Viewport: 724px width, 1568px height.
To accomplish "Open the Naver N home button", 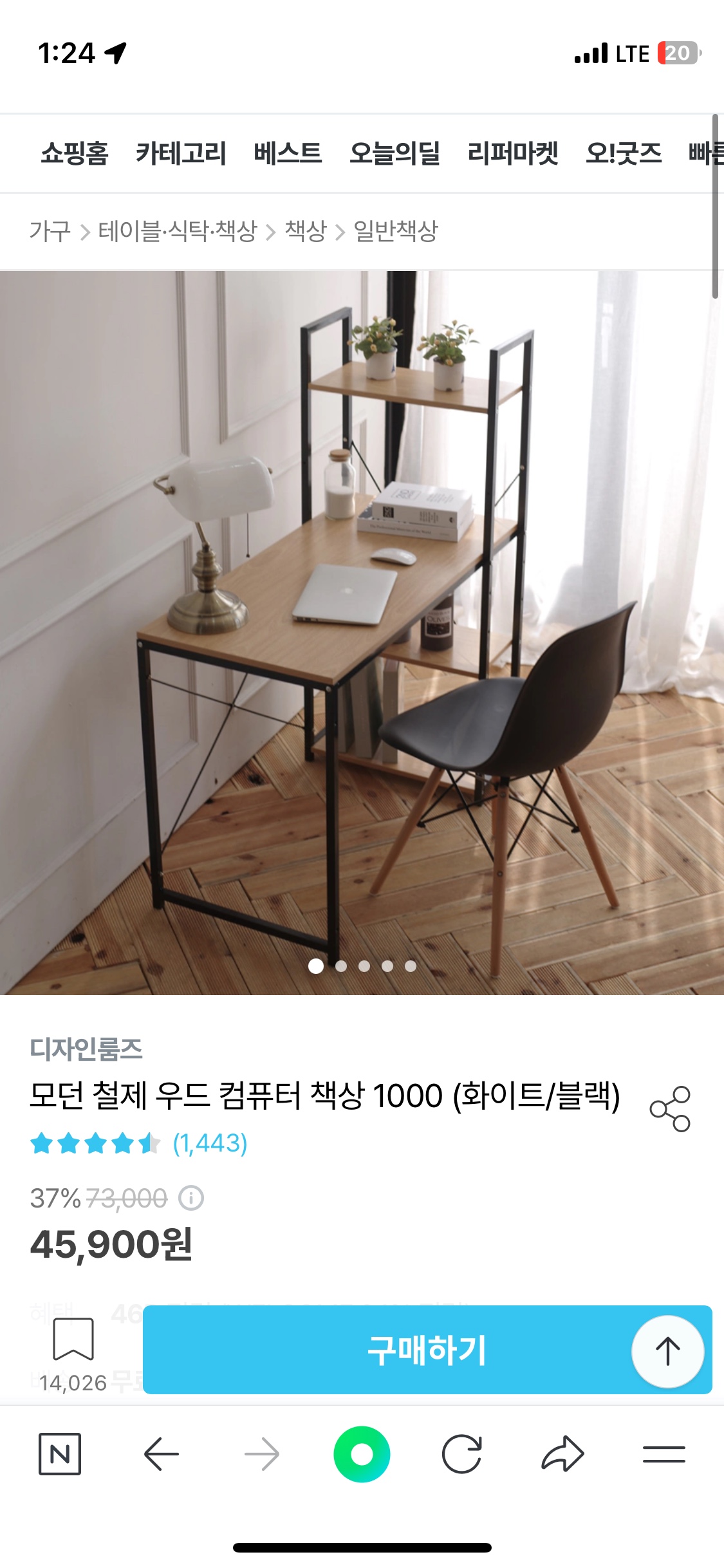I will tap(60, 1454).
